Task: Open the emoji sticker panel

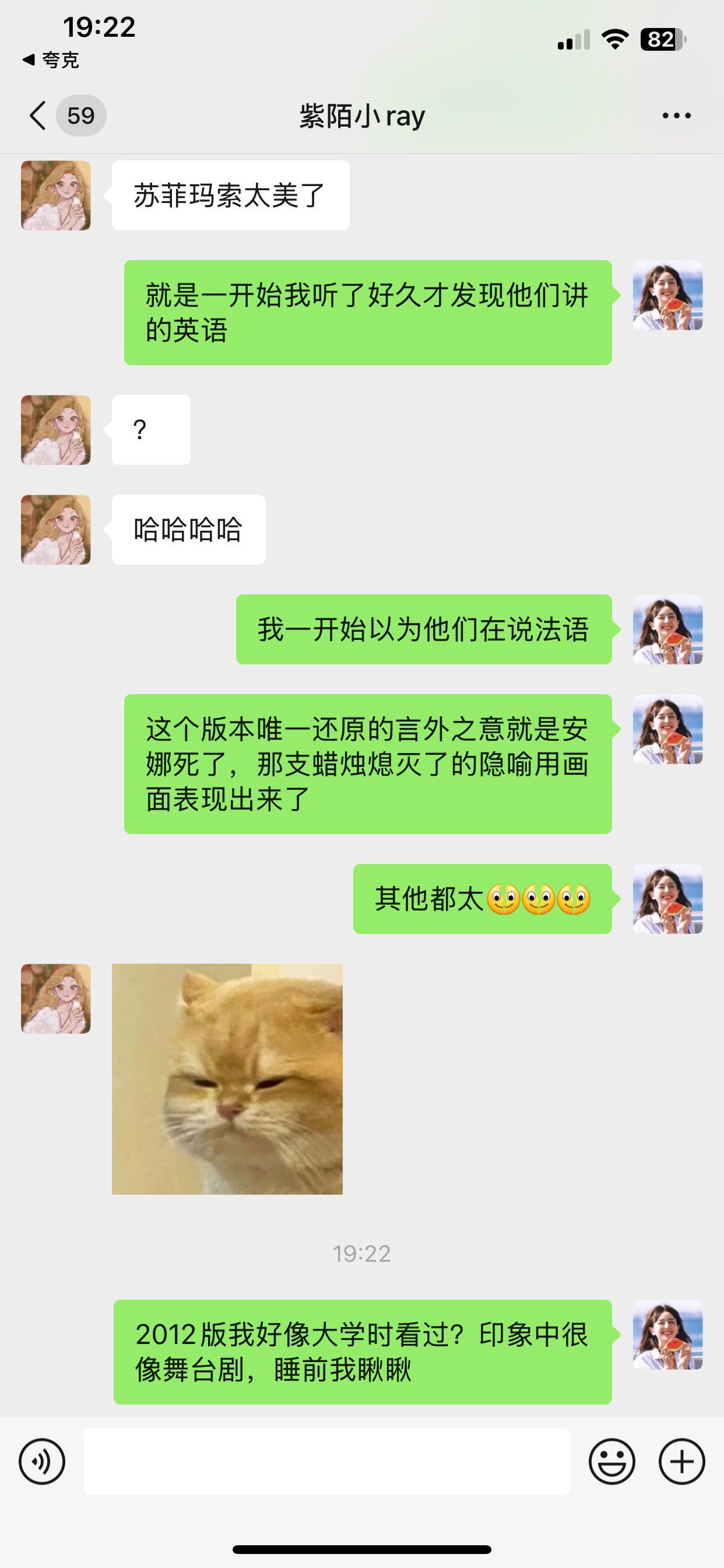Action: click(x=612, y=1461)
